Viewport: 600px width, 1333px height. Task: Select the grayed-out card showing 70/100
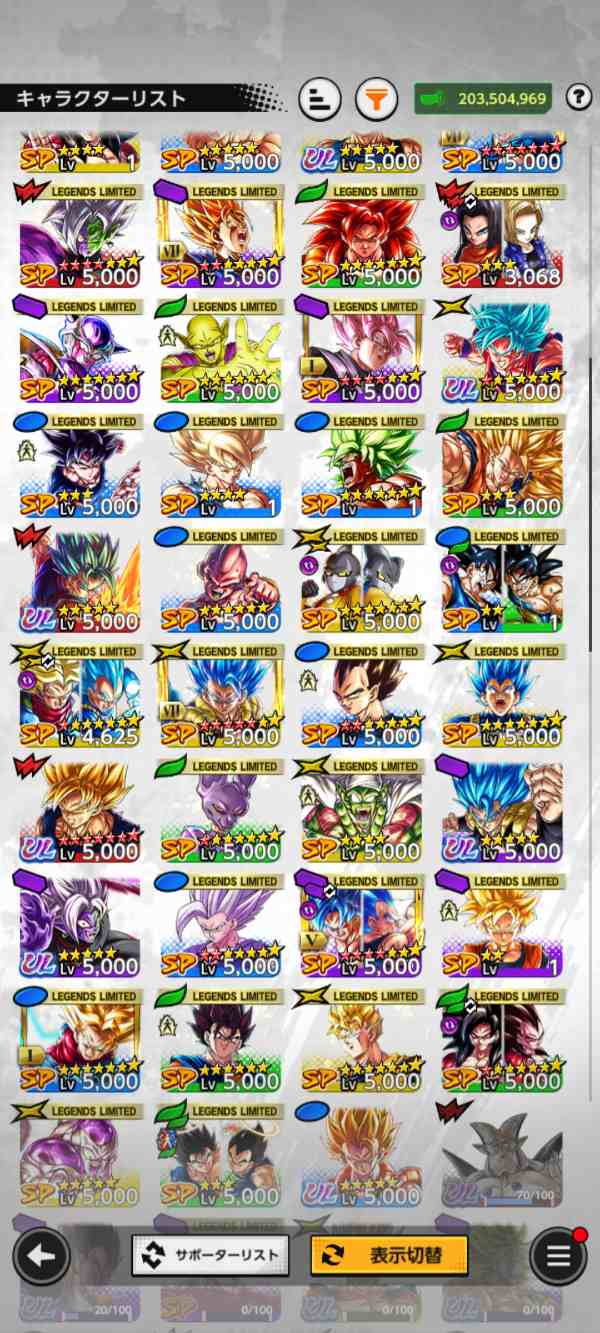[502, 1157]
